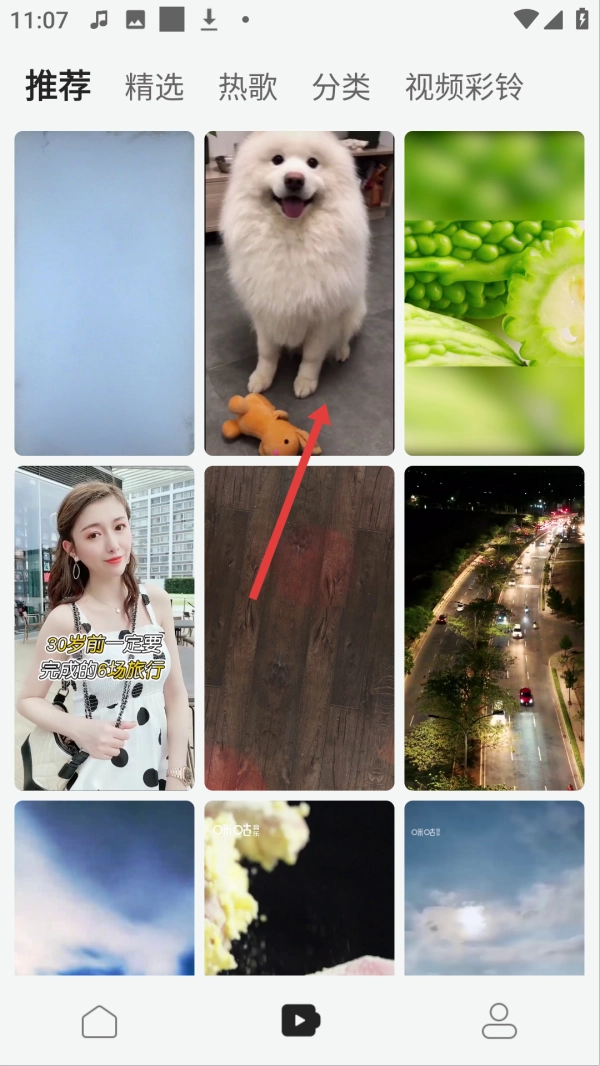This screenshot has height=1066, width=600.
Task: Open the 30岁前一定要完成的6场旅行 video
Action: point(104,628)
